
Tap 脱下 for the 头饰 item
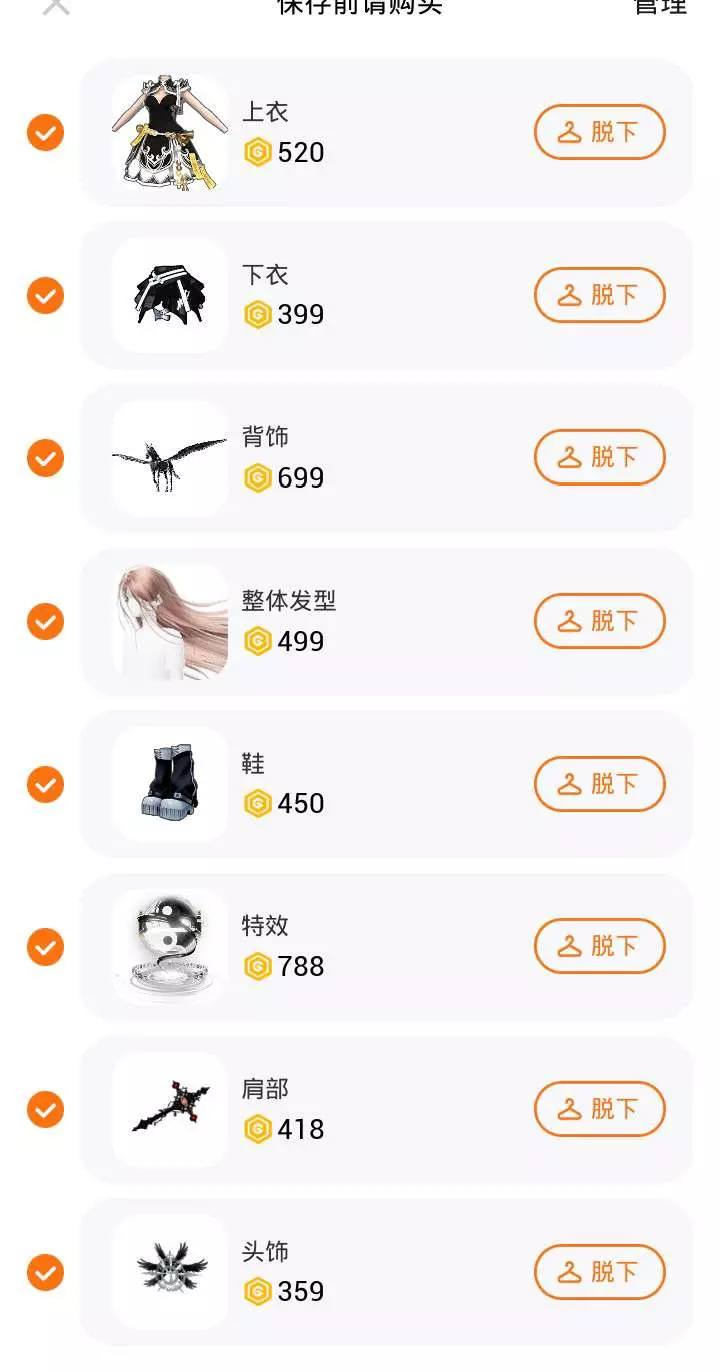599,1272
